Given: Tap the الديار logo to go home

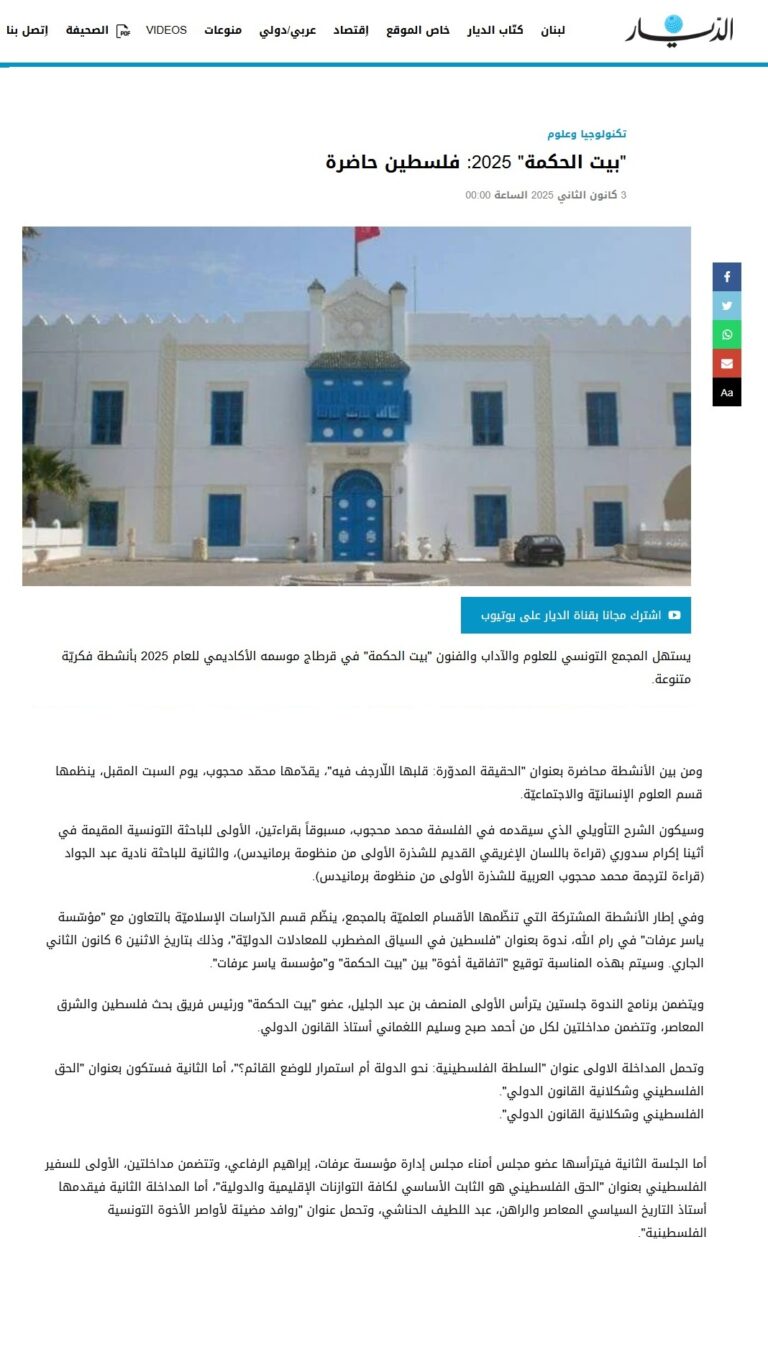Looking at the screenshot, I should [680, 30].
